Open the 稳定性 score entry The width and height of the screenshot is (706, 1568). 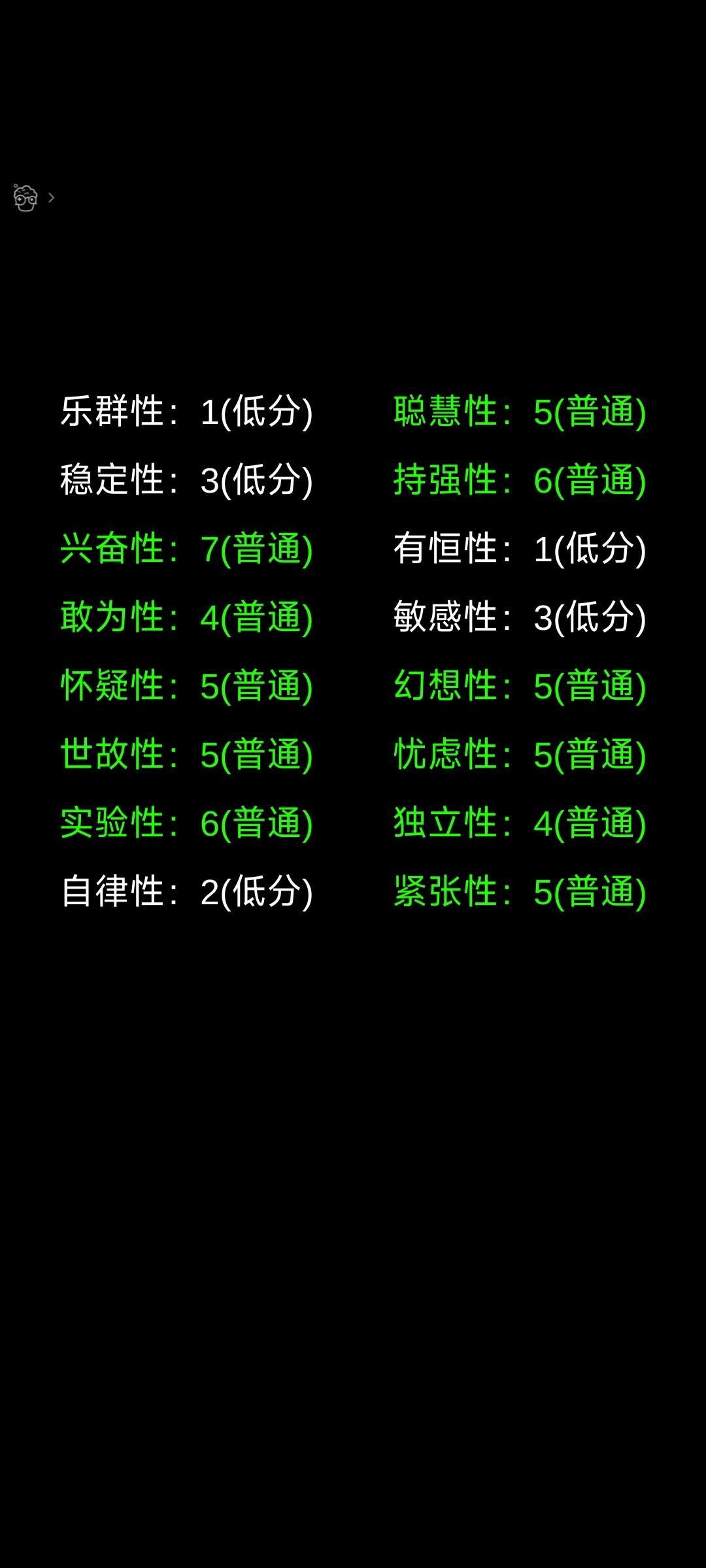[190, 482]
